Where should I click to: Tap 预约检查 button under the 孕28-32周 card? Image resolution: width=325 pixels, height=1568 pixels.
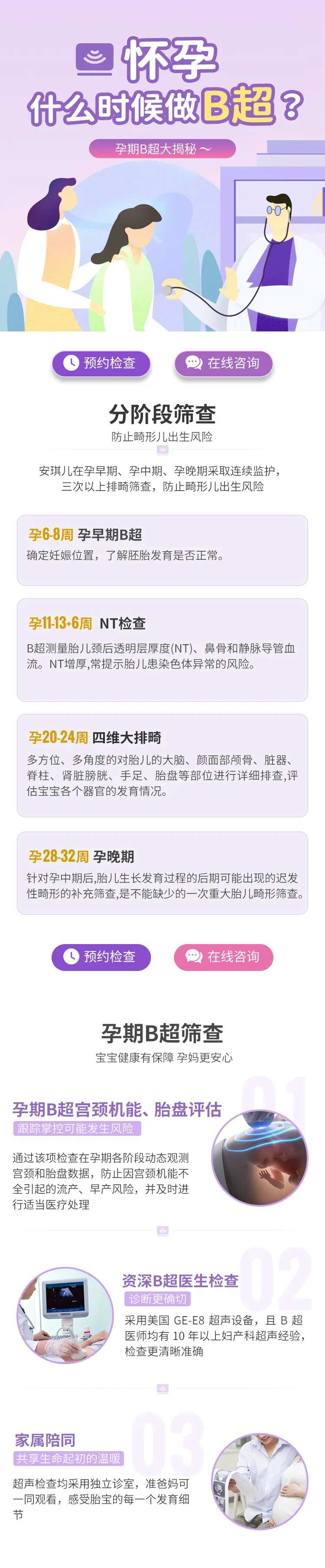click(101, 956)
